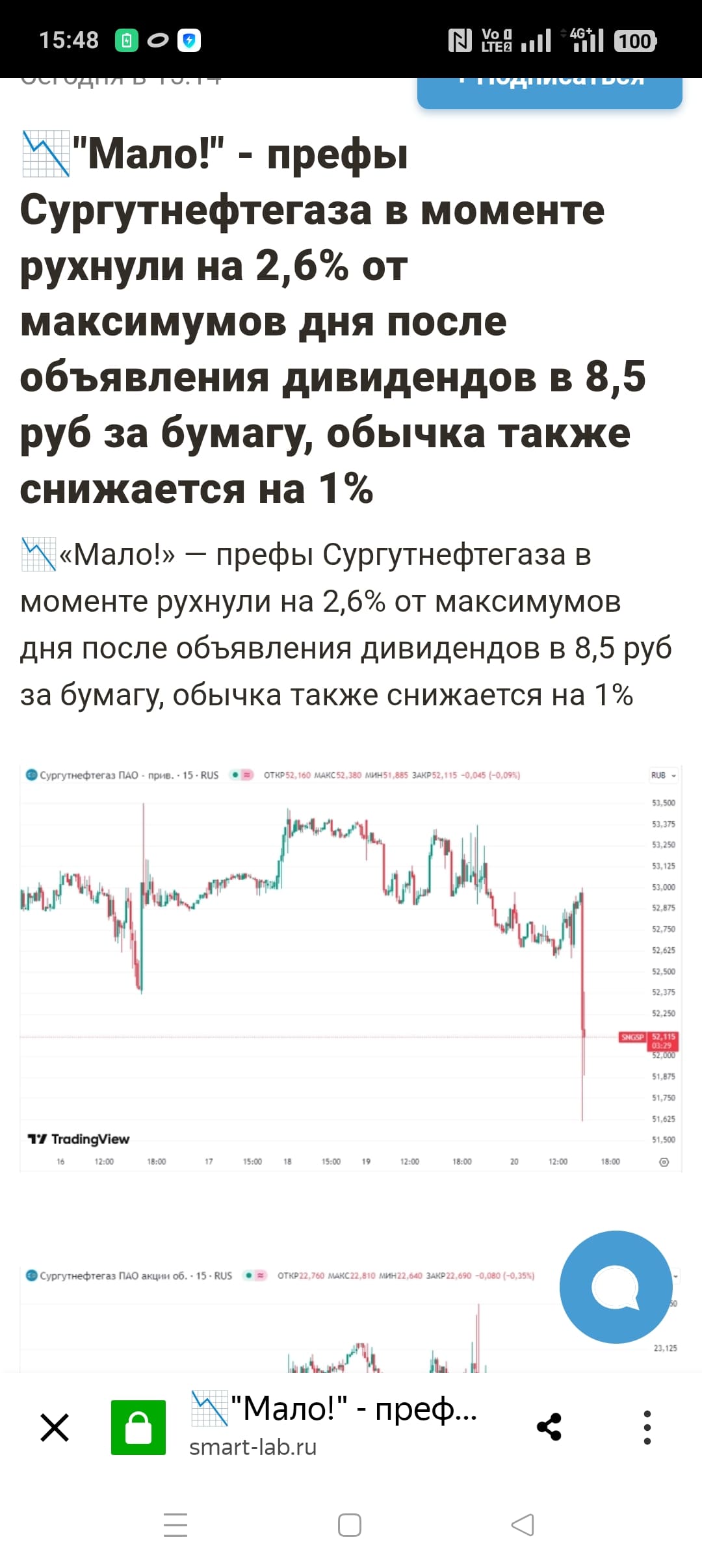Open the three-dot overflow menu
Viewport: 702px width, 1568px height.
point(647,1428)
